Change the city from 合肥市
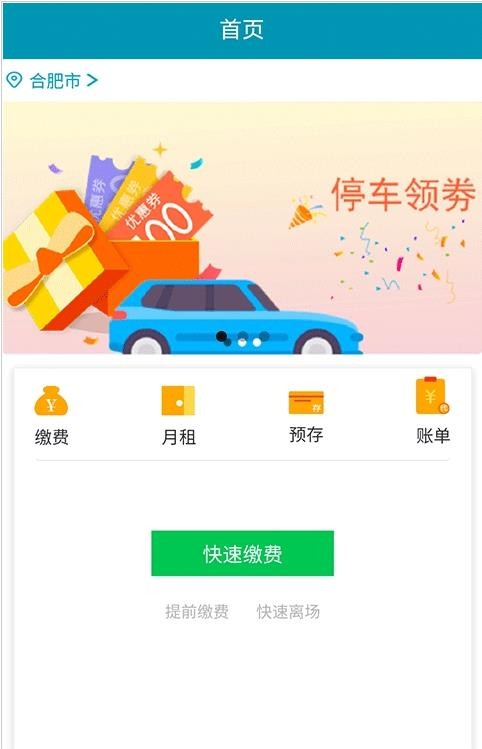Viewport: 482px width, 749px height. click(x=53, y=80)
